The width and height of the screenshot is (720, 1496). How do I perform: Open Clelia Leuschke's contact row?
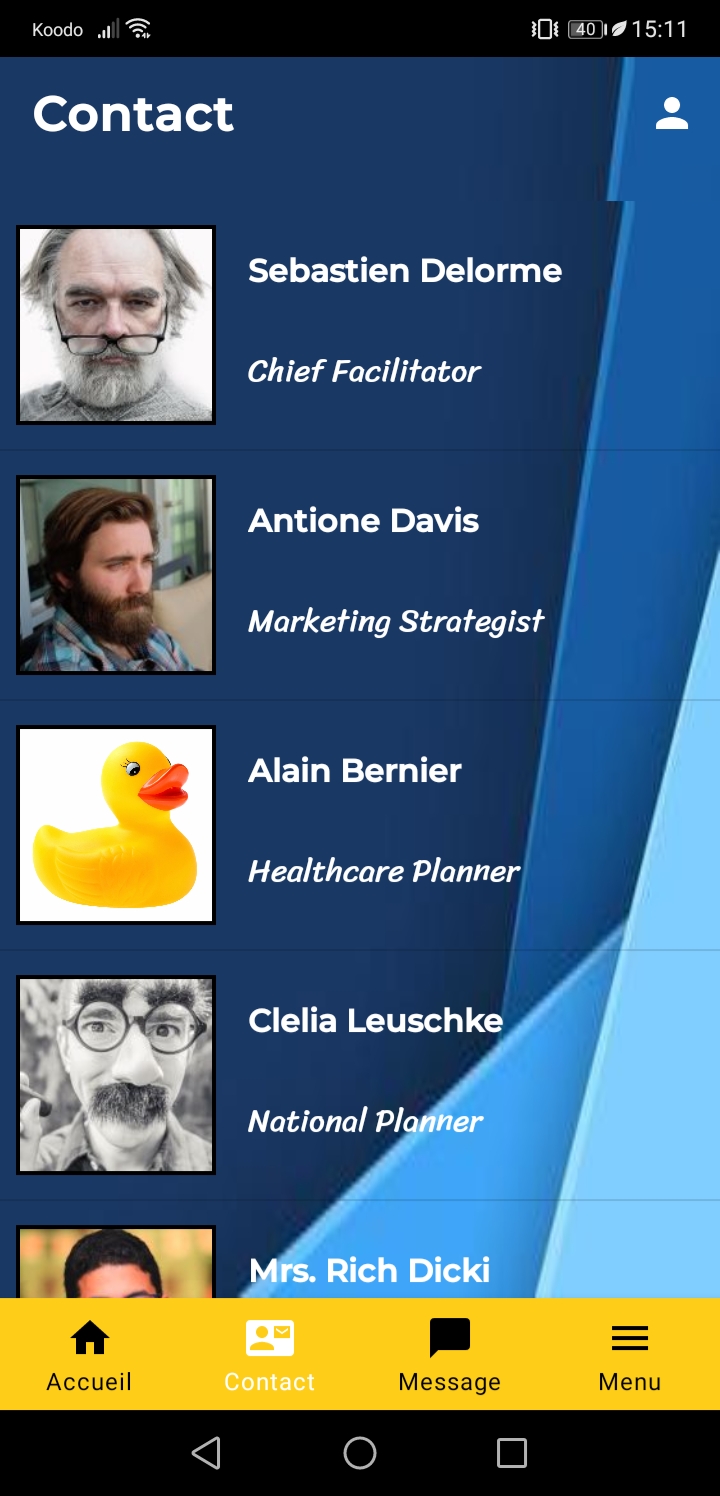click(x=360, y=1075)
